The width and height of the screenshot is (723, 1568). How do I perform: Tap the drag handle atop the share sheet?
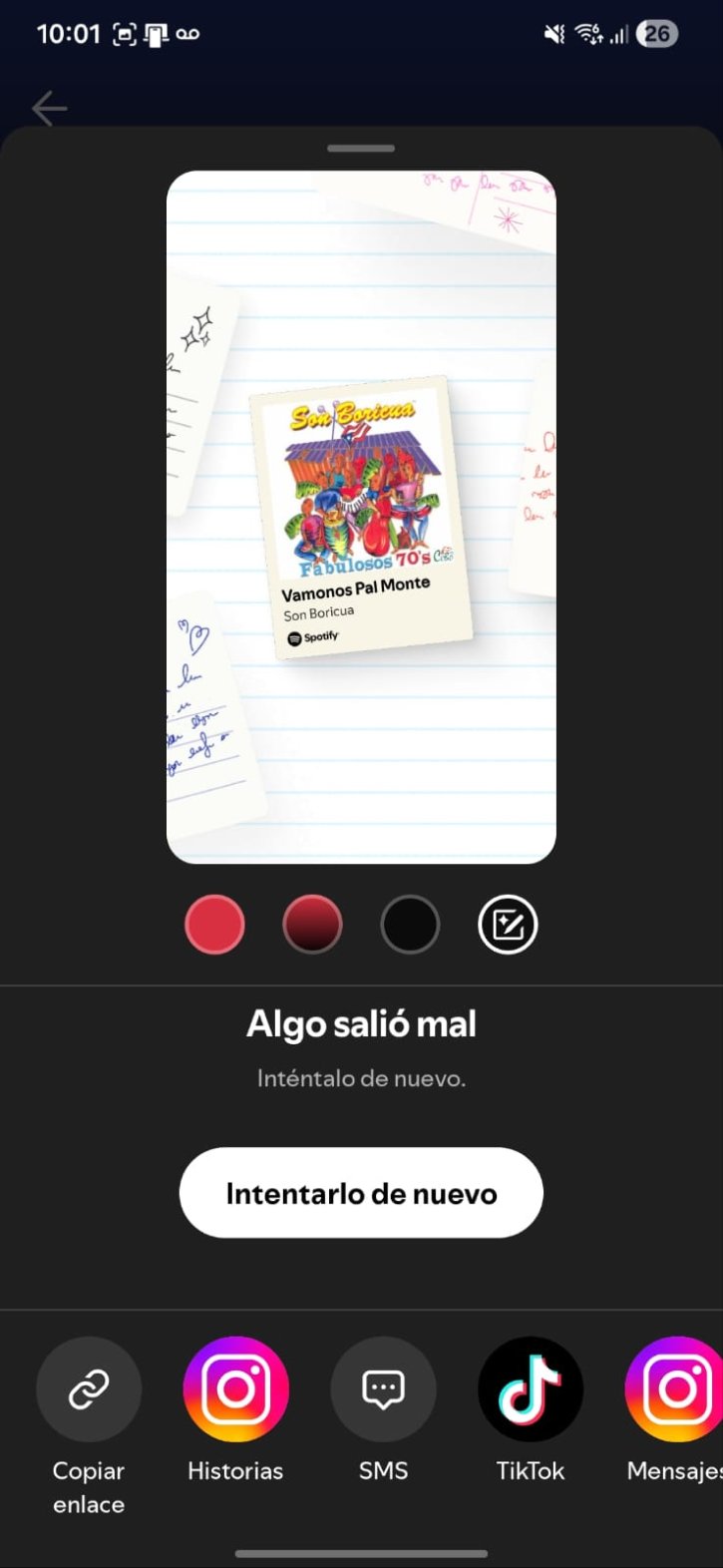(x=360, y=147)
